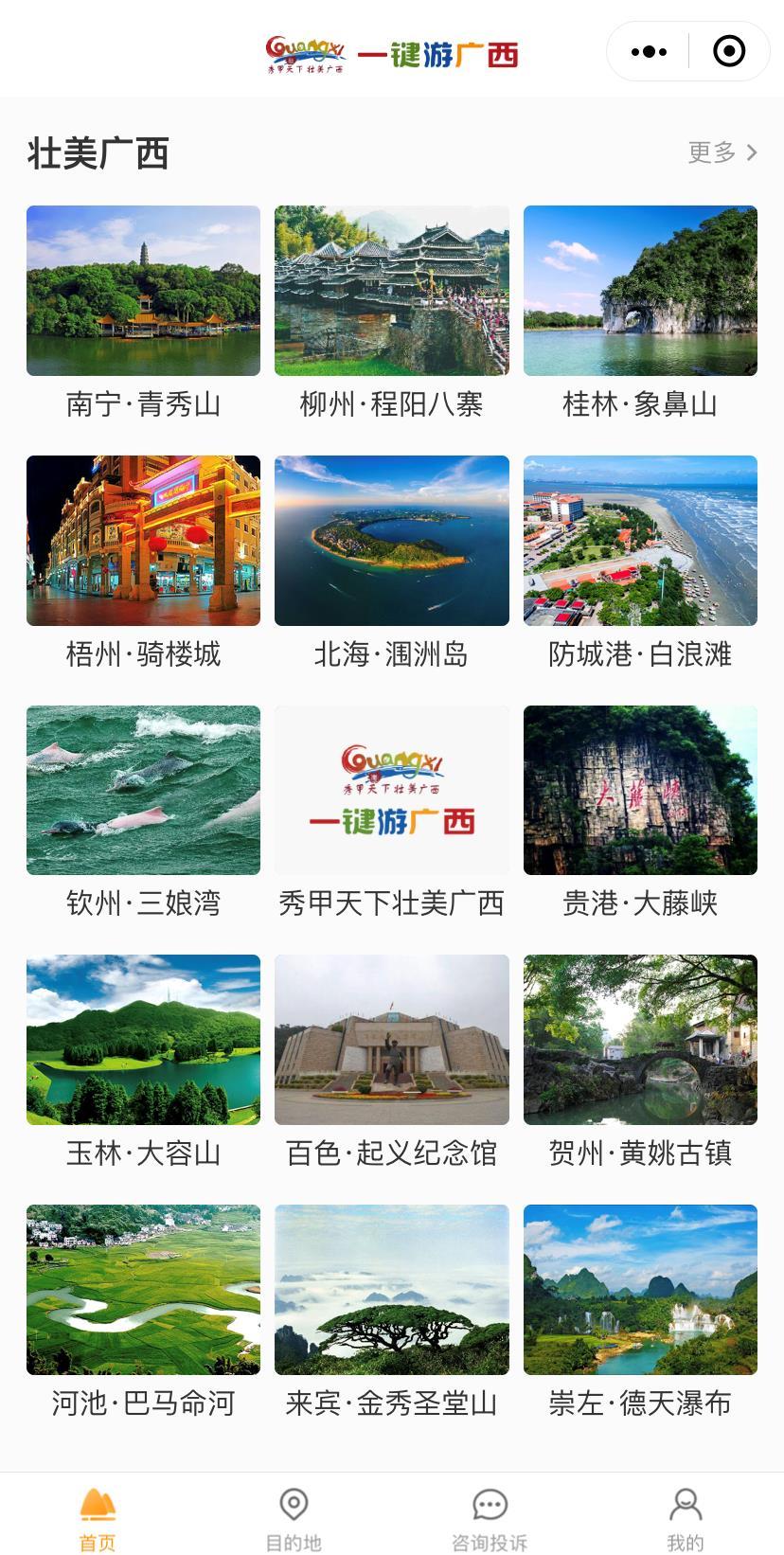Select the 北海·涠洲岛 card
This screenshot has width=784, height=1555.
tap(391, 541)
